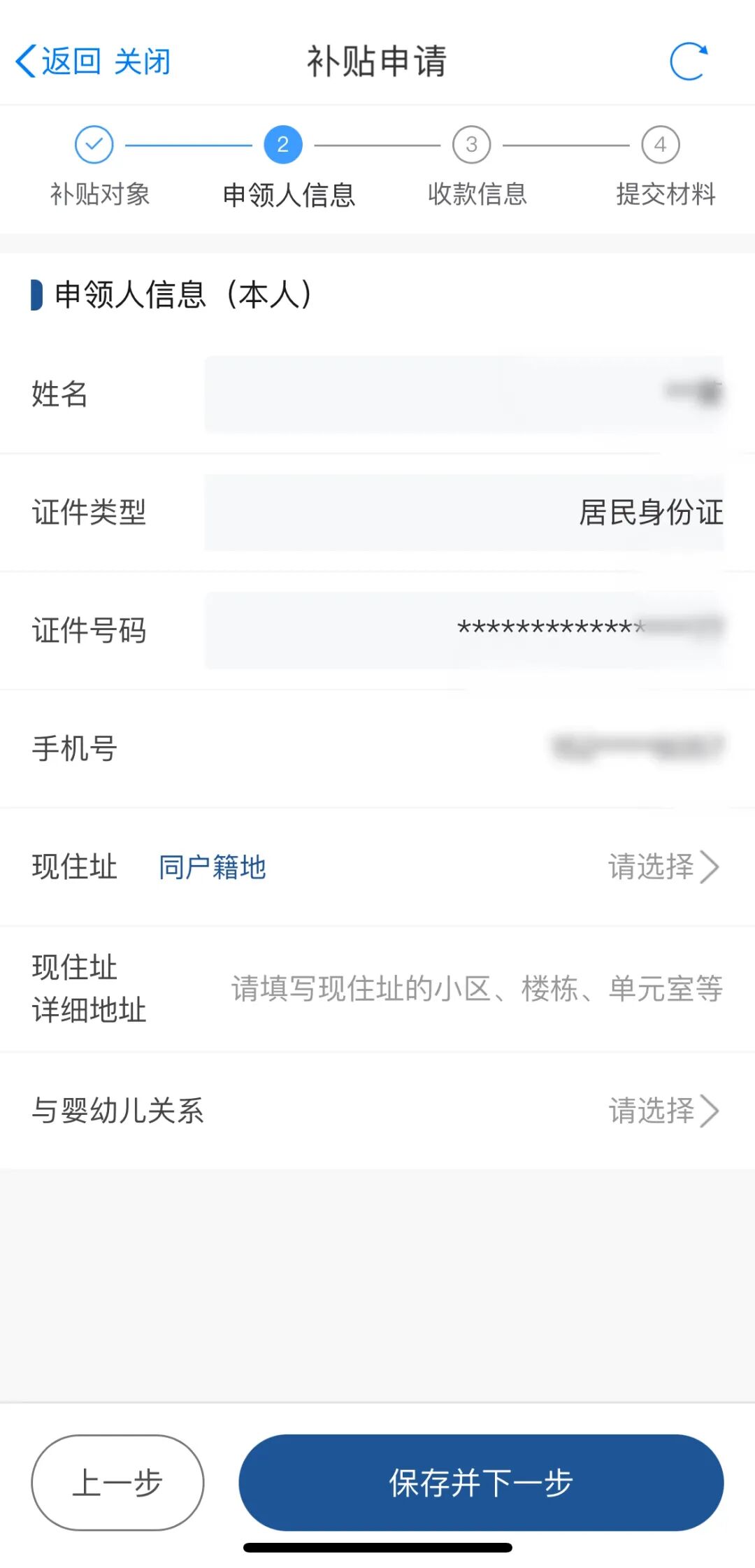This screenshot has width=755, height=1568.
Task: Switch to the 收款信息 step
Action: point(478,194)
